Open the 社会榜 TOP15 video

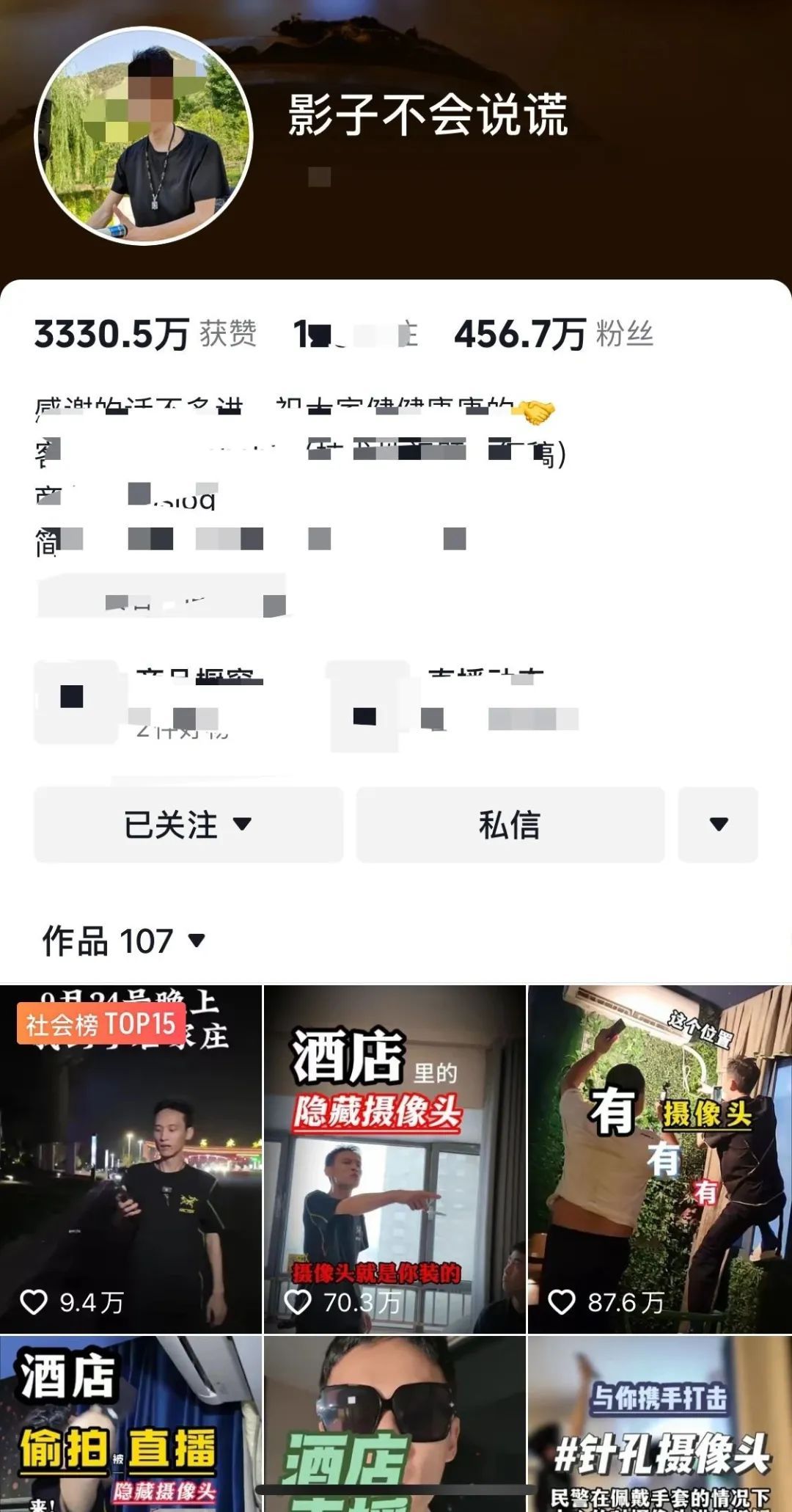[131, 1159]
